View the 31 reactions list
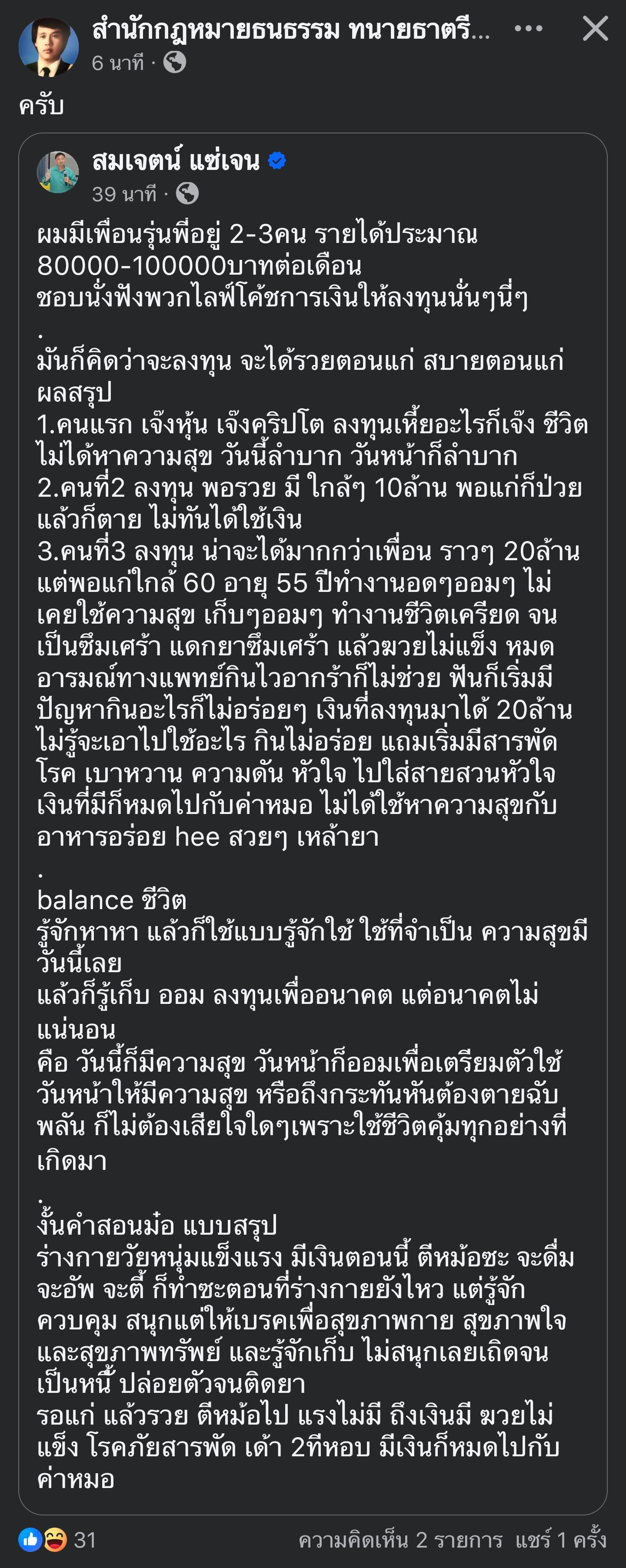Screen dimensions: 626x1568 [x=58, y=1540]
